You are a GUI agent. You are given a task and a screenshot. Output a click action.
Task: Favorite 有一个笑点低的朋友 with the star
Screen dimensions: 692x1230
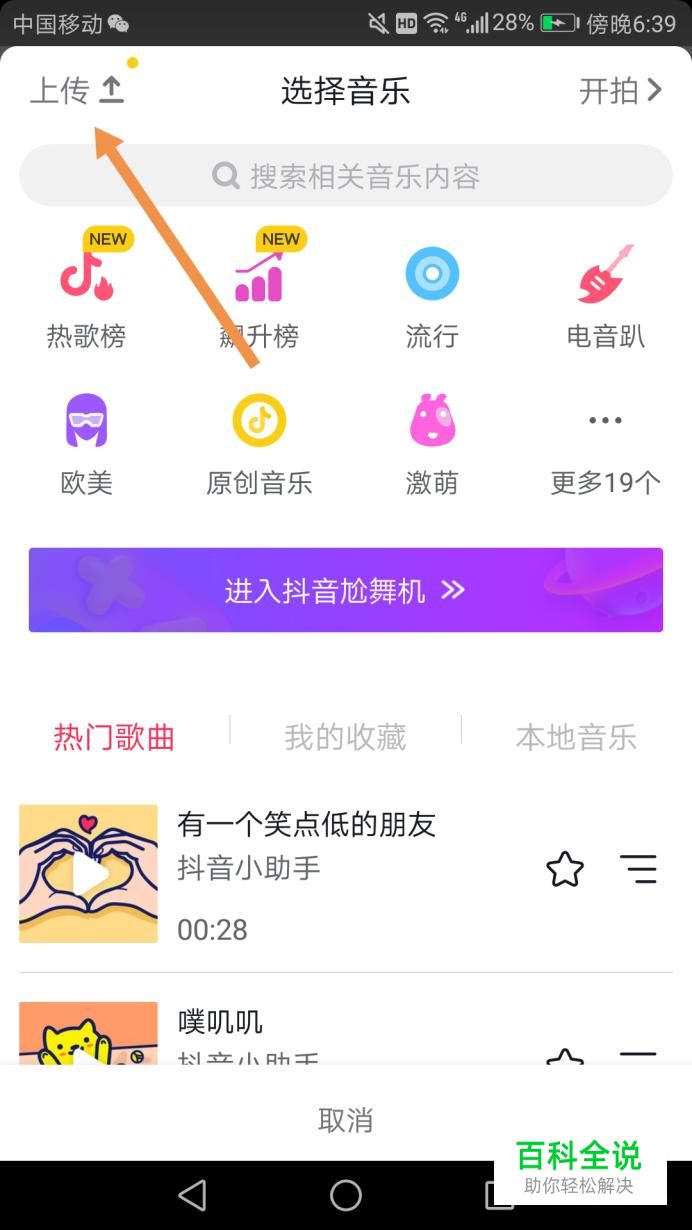(x=565, y=870)
